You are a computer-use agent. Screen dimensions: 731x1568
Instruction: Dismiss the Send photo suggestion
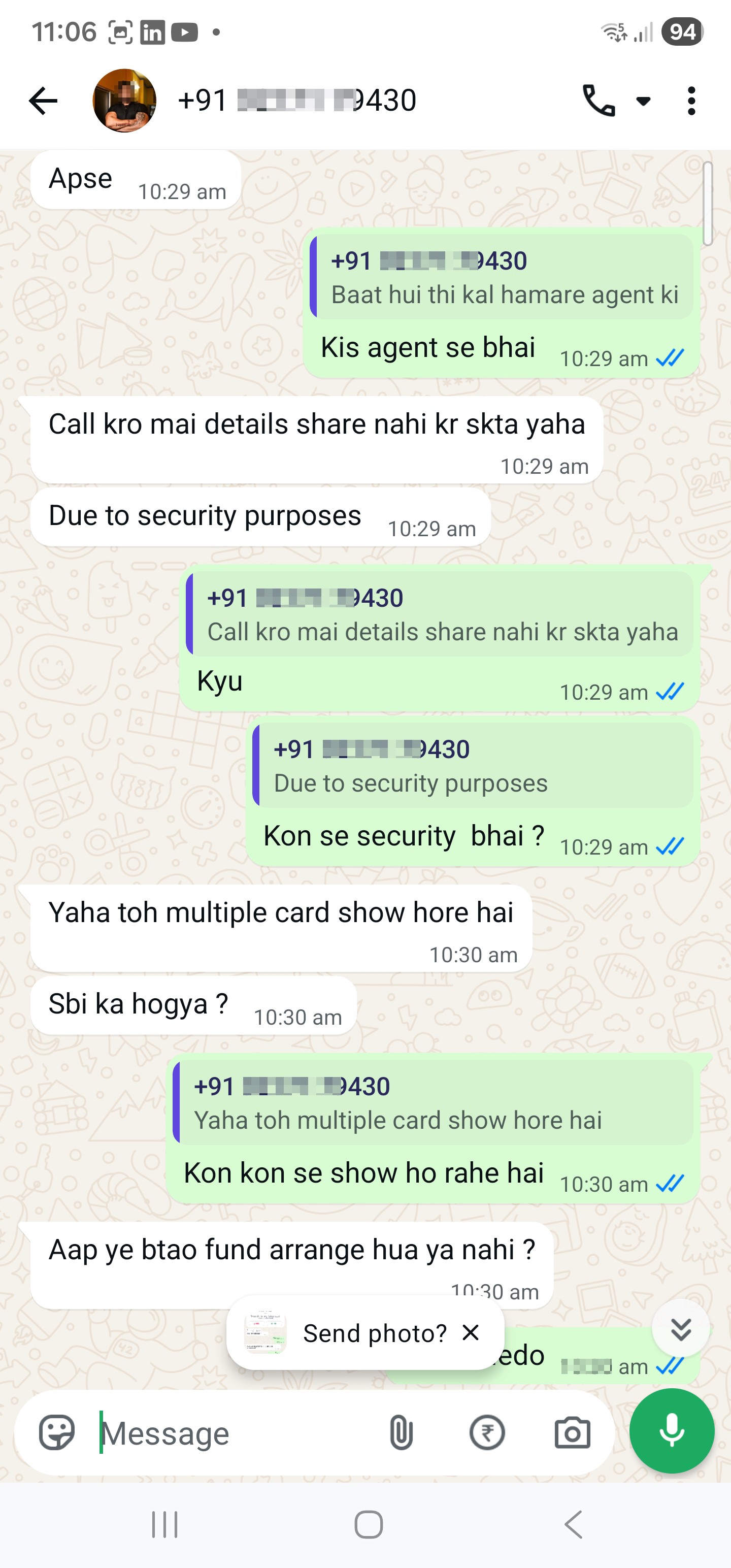[x=471, y=1333]
